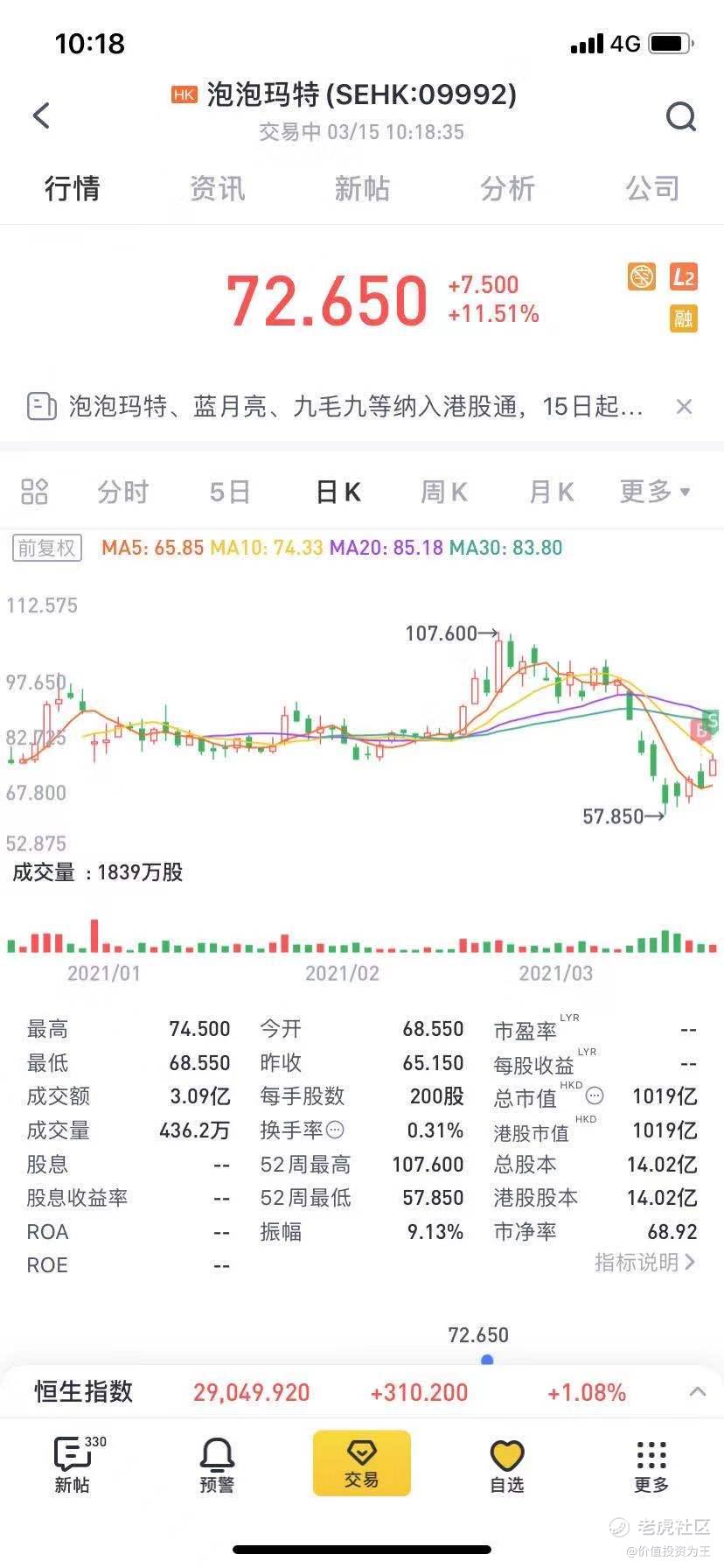724x1568 pixels.
Task: Open the 分析 tab
Action: 507,188
